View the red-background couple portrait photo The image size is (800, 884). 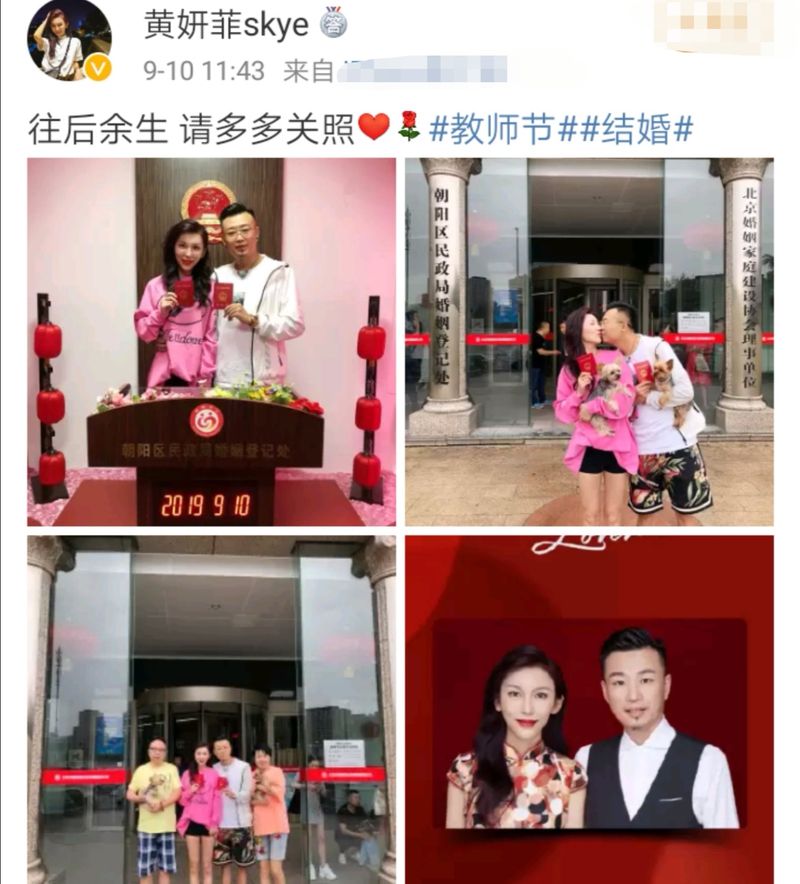pyautogui.click(x=589, y=709)
